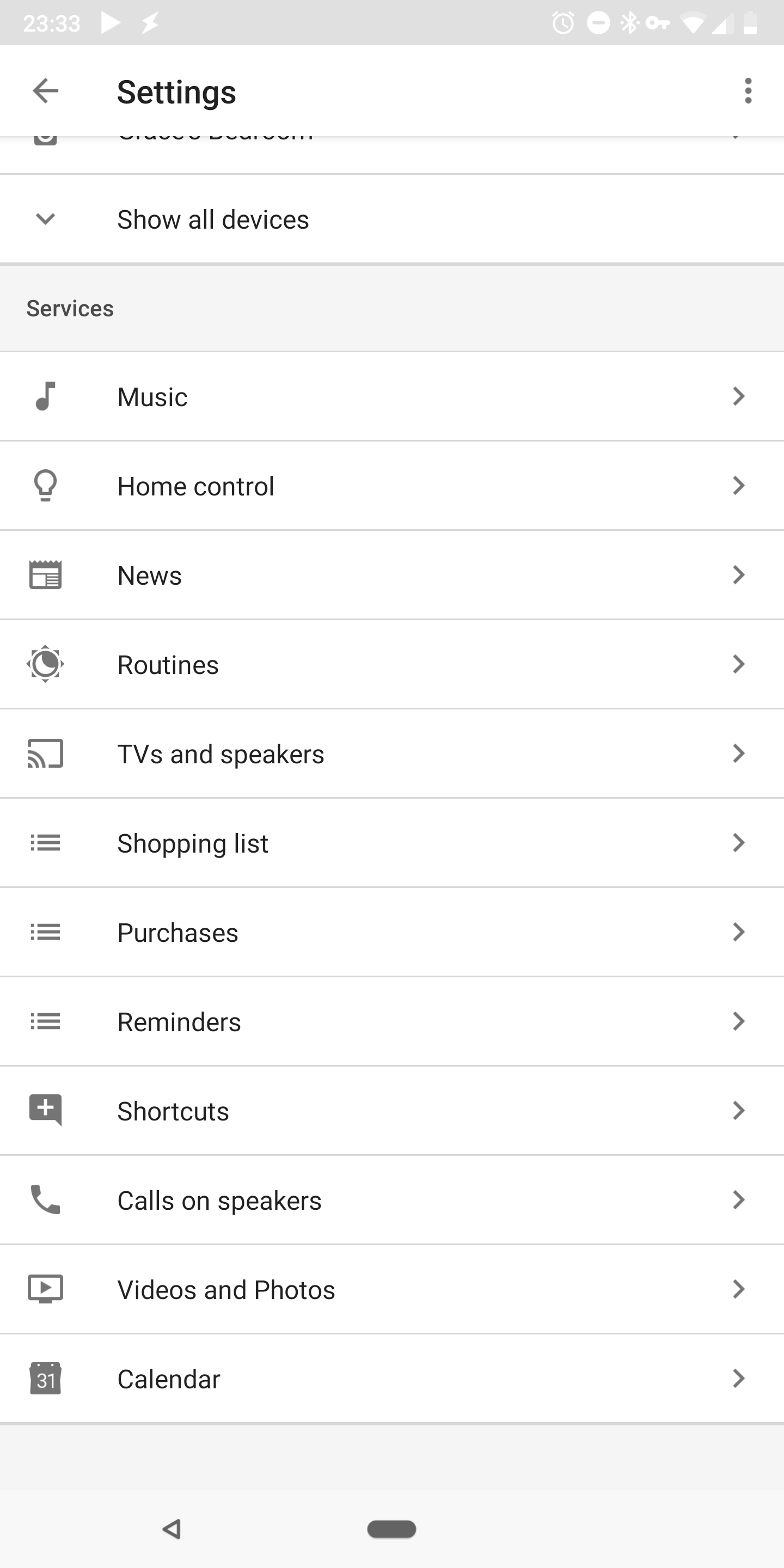
Task: Click the Videos and Photos icon
Action: pyautogui.click(x=45, y=1289)
